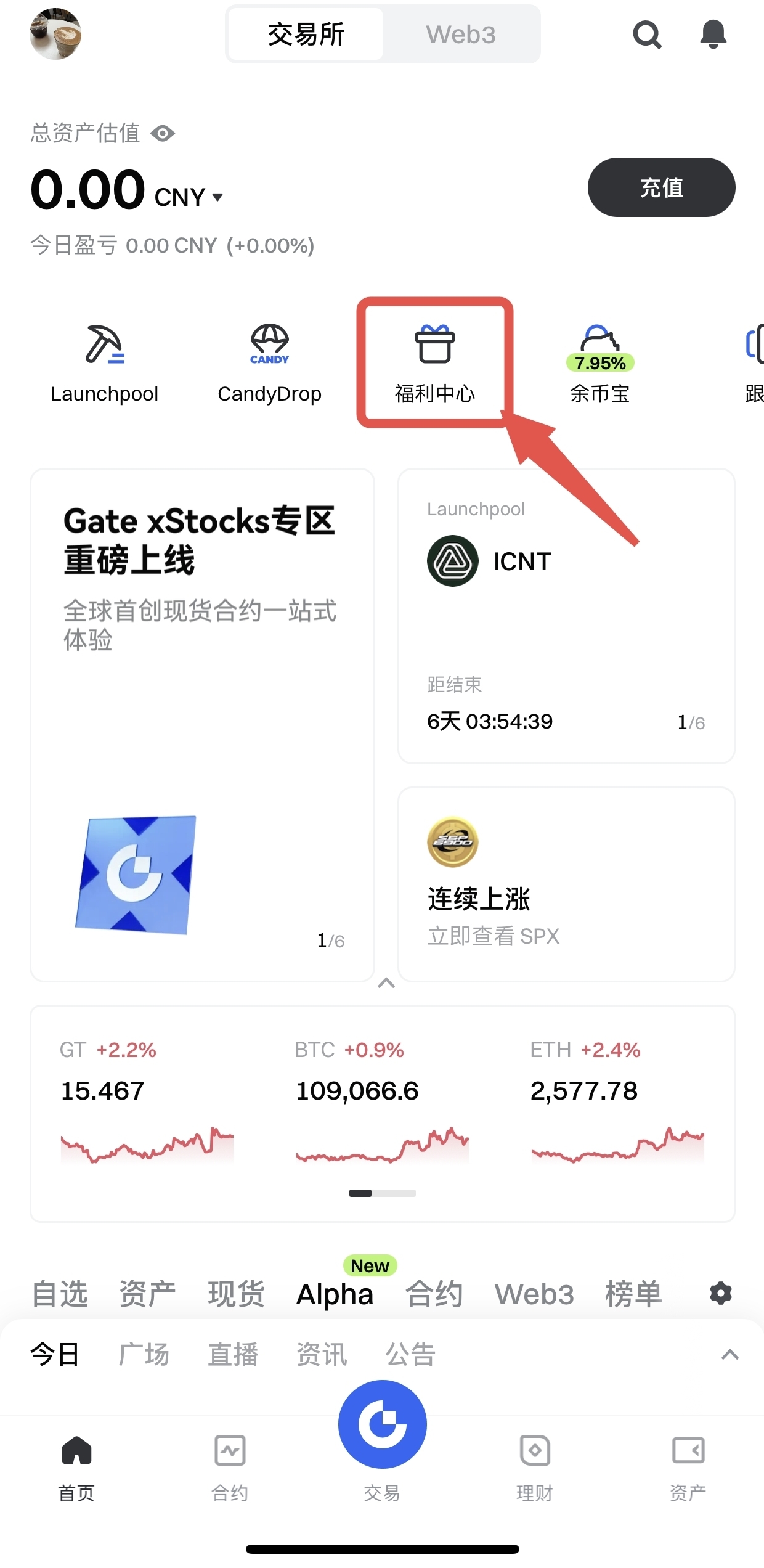The image size is (764, 1568).
Task: Open notifications via the bell icon
Action: click(x=713, y=35)
